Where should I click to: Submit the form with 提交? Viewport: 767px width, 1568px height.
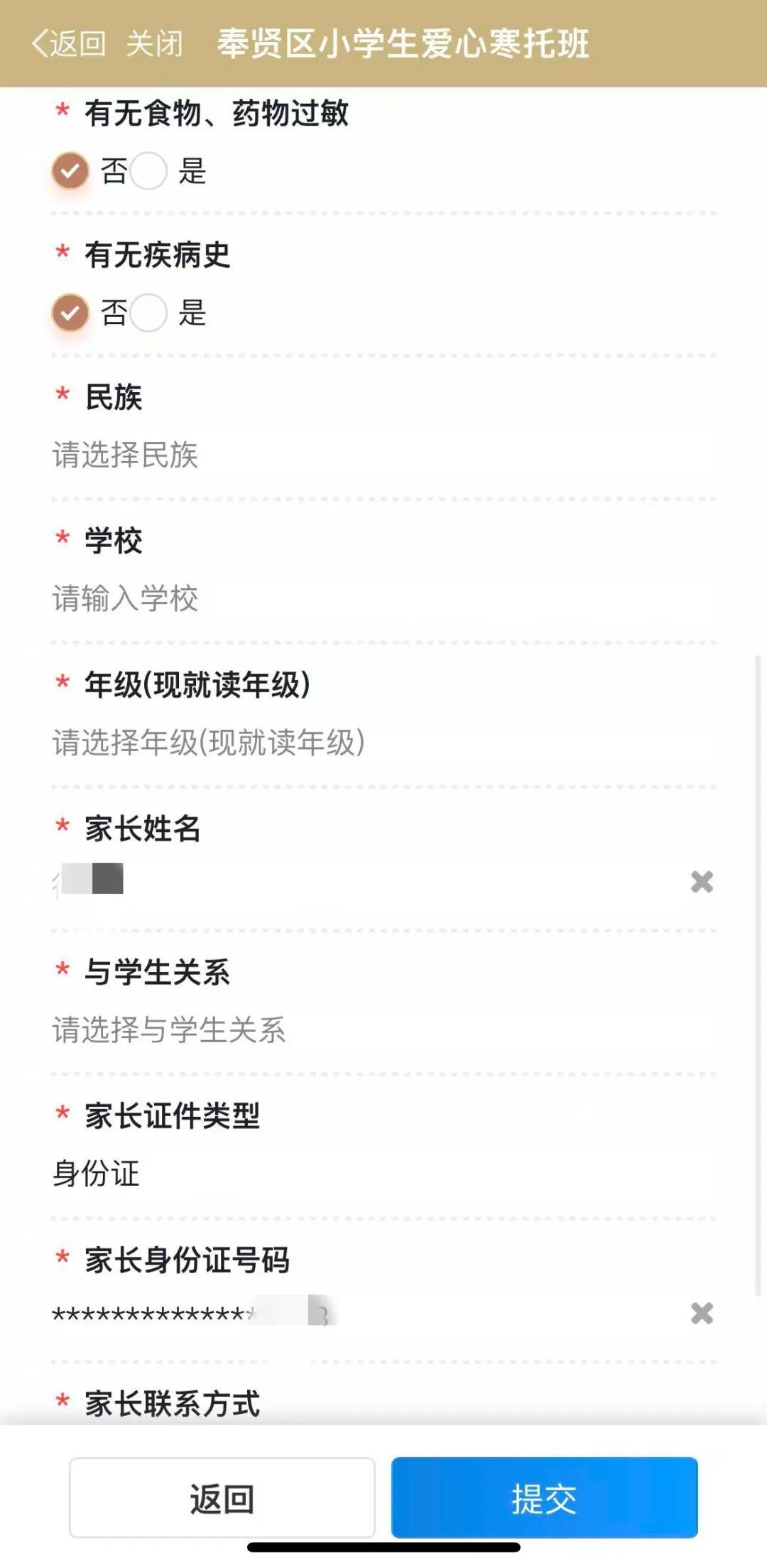click(544, 1498)
